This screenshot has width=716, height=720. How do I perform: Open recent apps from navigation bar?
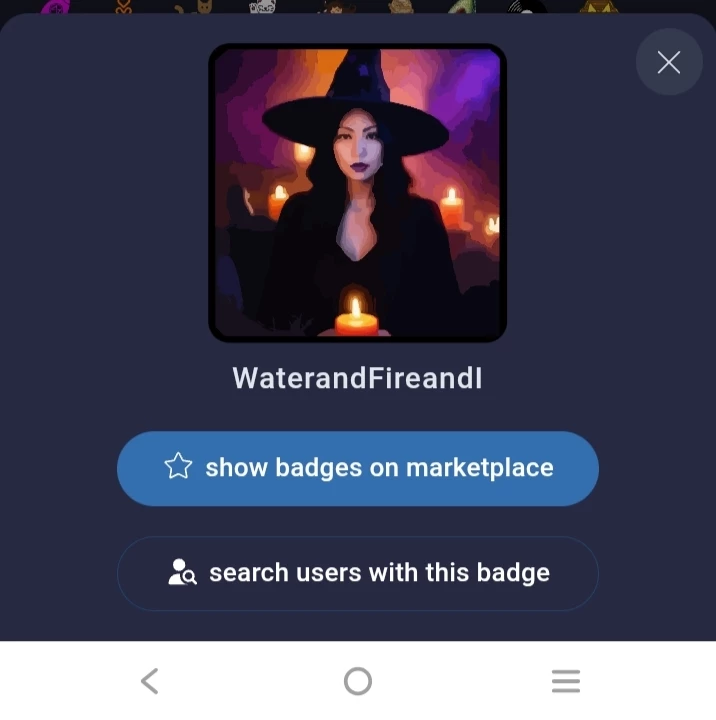565,681
